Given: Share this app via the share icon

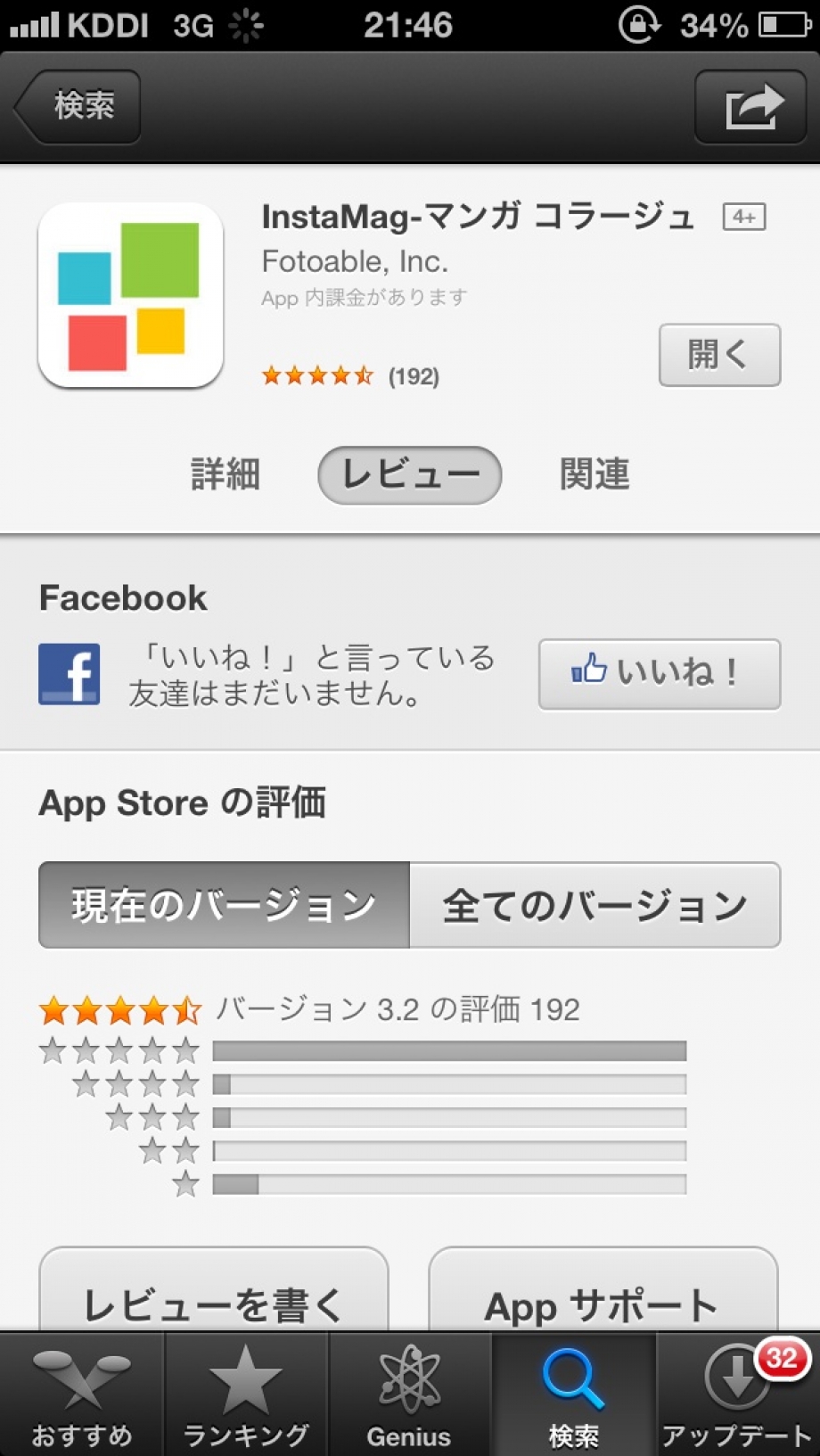Looking at the screenshot, I should pyautogui.click(x=751, y=107).
